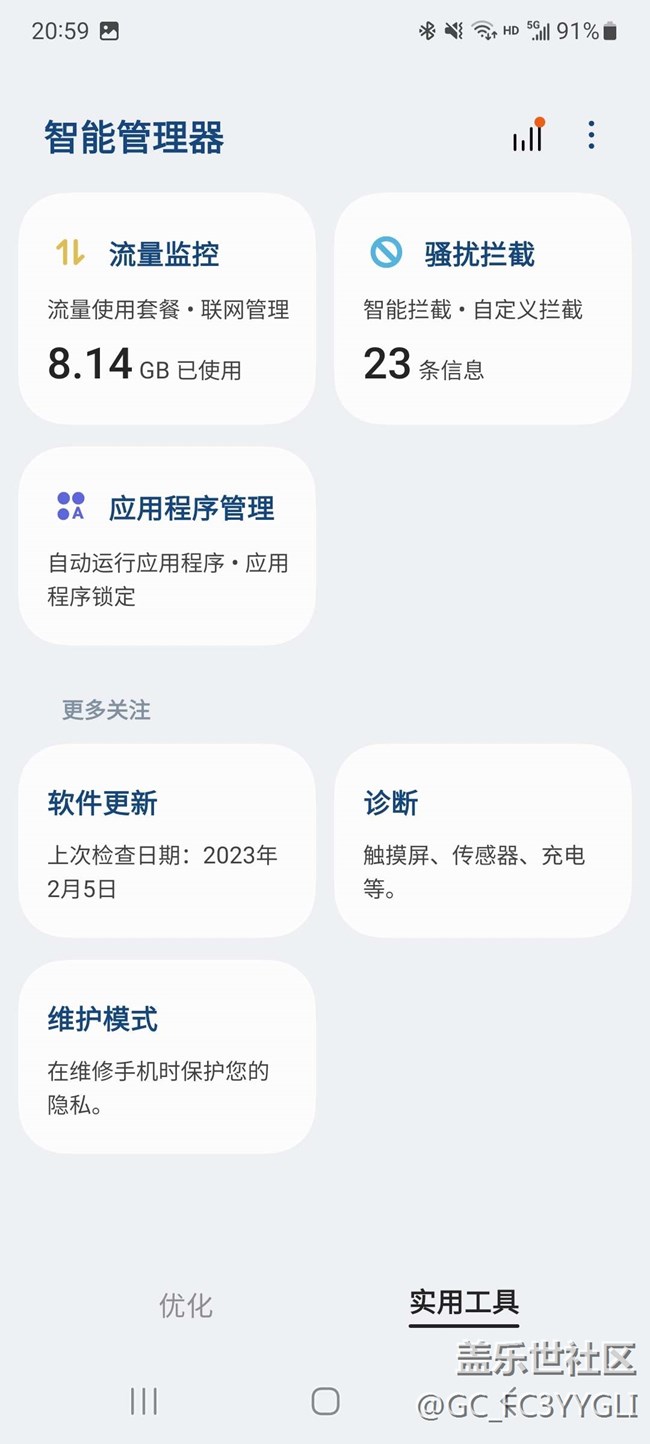The width and height of the screenshot is (650, 1444).
Task: Open the usage statistics chart icon
Action: click(x=528, y=137)
